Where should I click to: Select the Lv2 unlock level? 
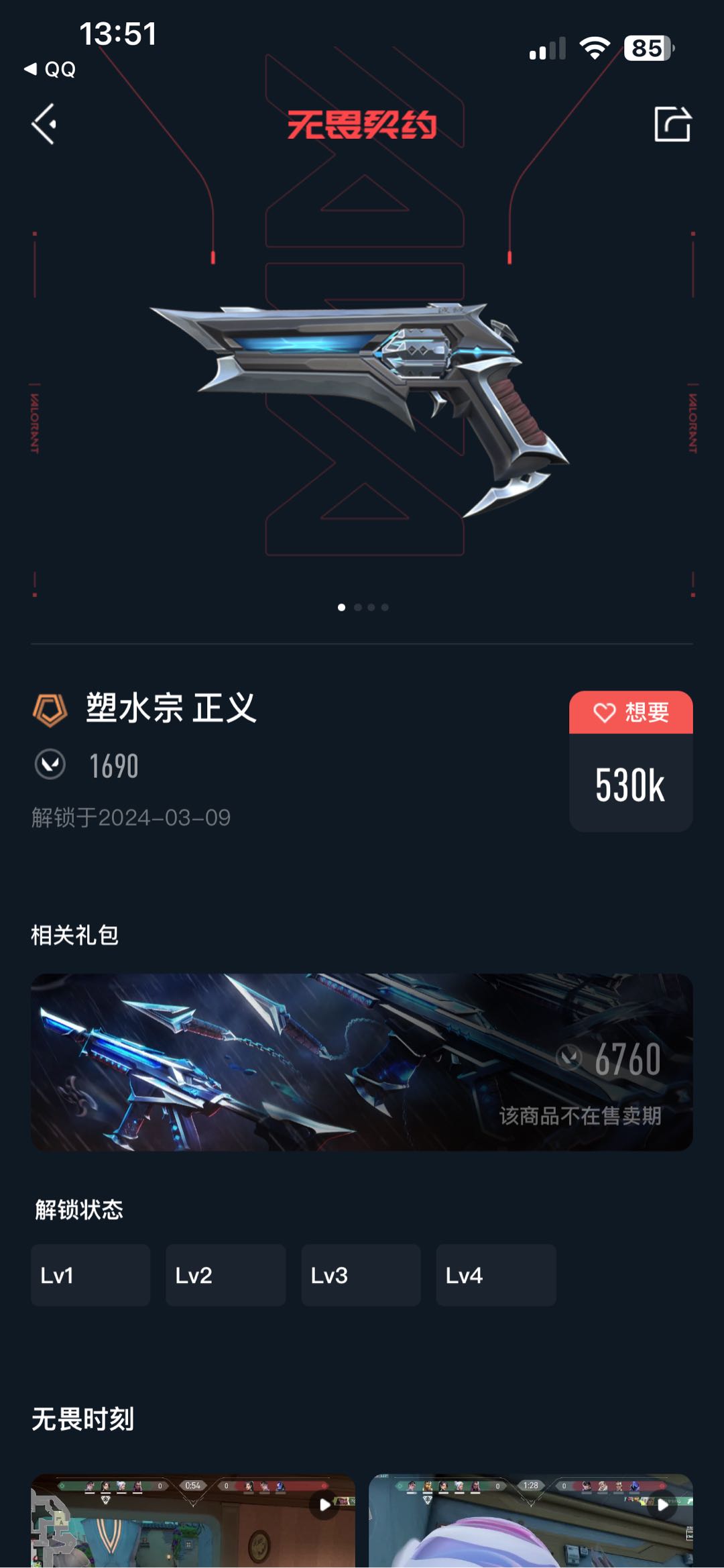click(225, 1275)
